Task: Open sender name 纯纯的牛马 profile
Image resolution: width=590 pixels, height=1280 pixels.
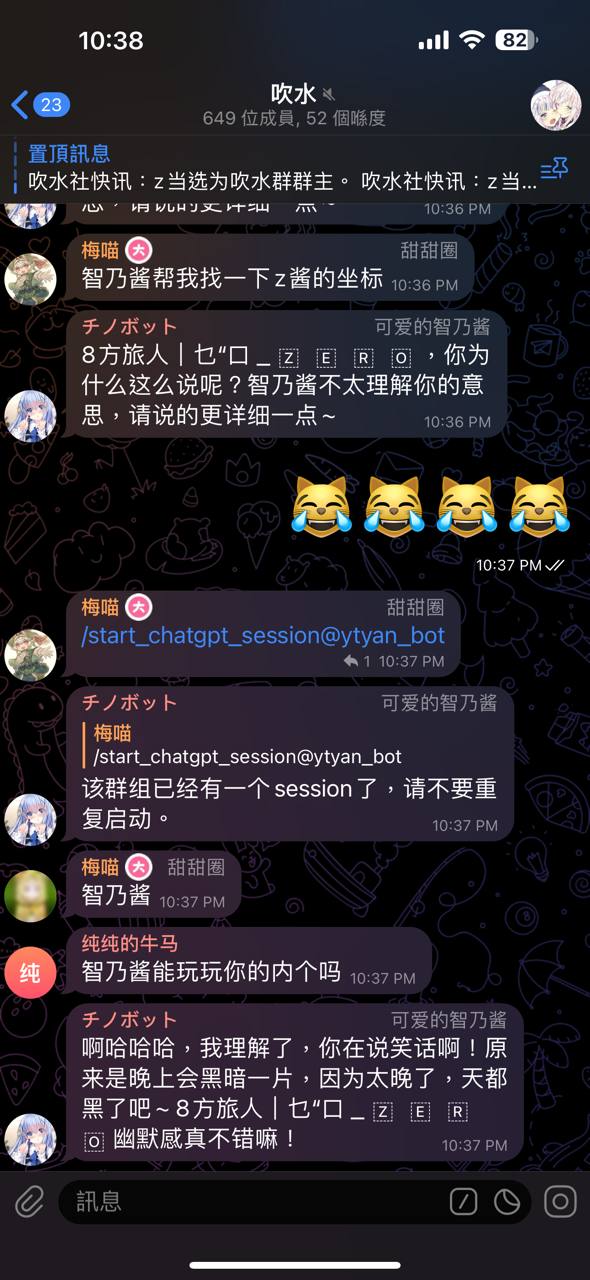Action: (x=130, y=942)
